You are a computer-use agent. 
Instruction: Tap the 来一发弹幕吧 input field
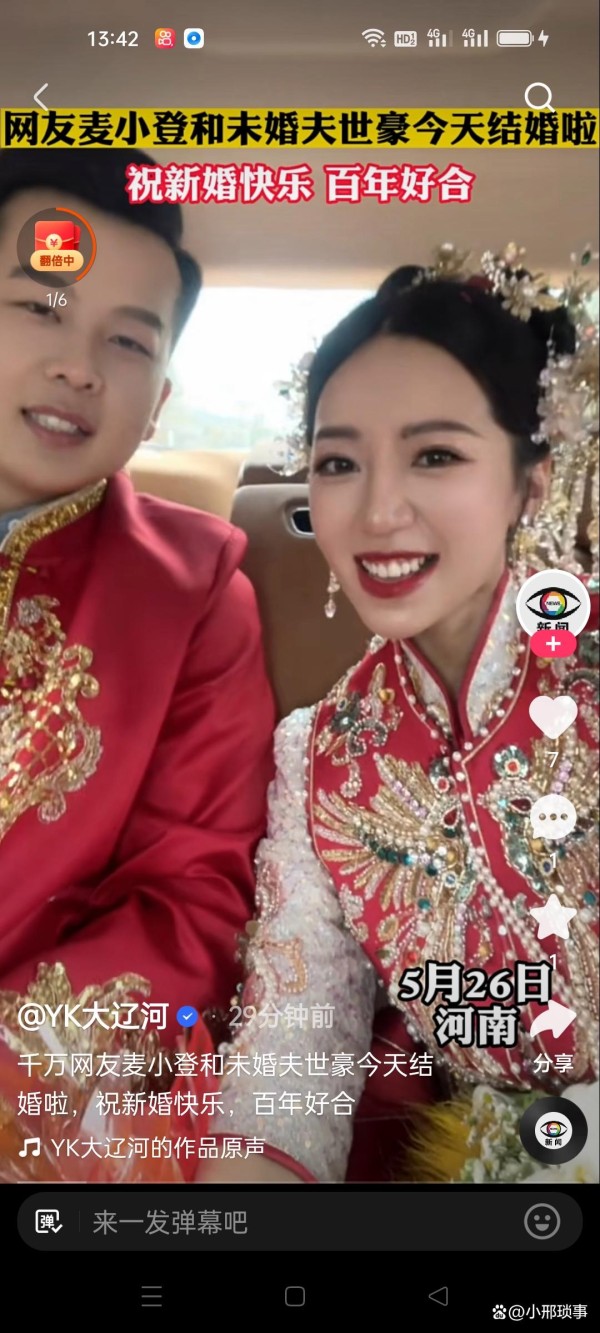[x=299, y=1221]
